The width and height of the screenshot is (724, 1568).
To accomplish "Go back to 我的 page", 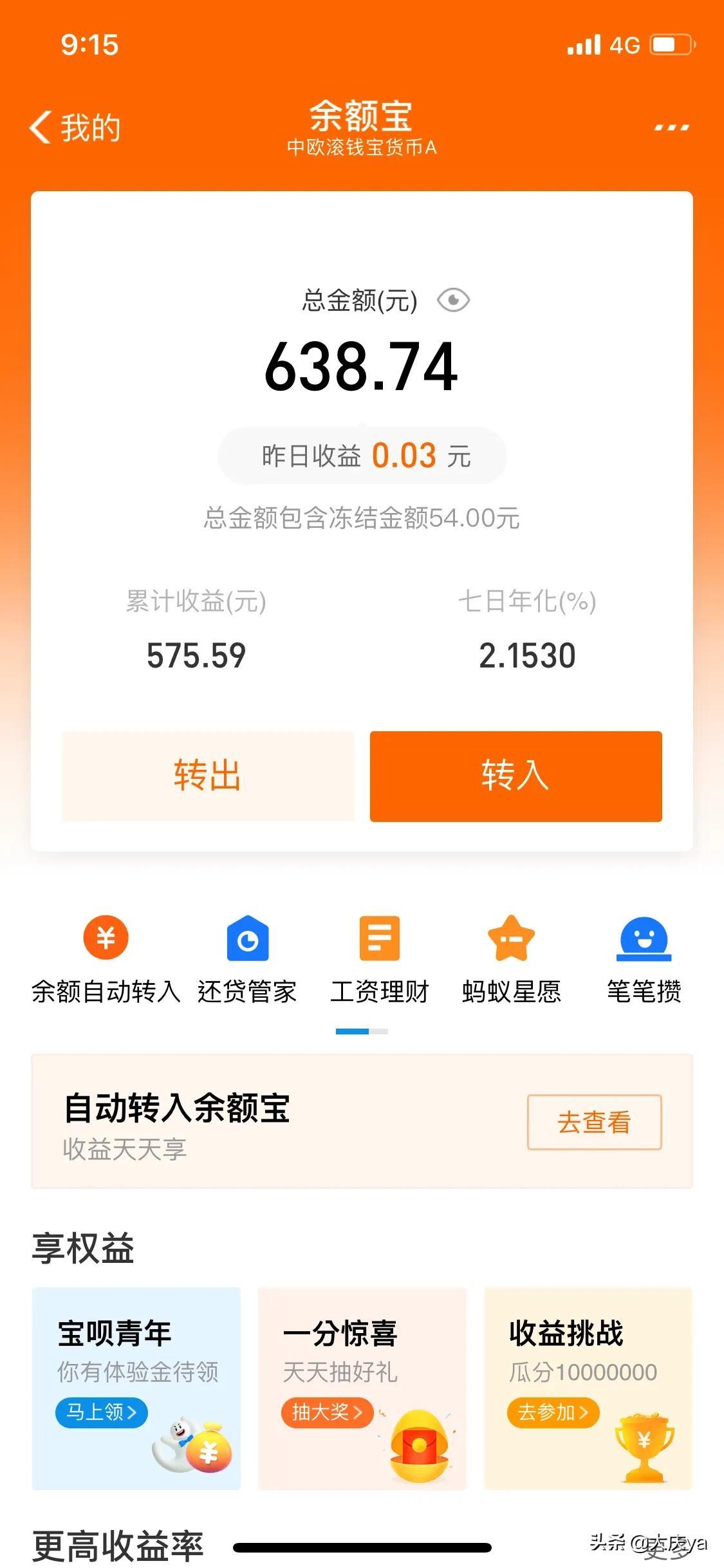I will [x=75, y=127].
